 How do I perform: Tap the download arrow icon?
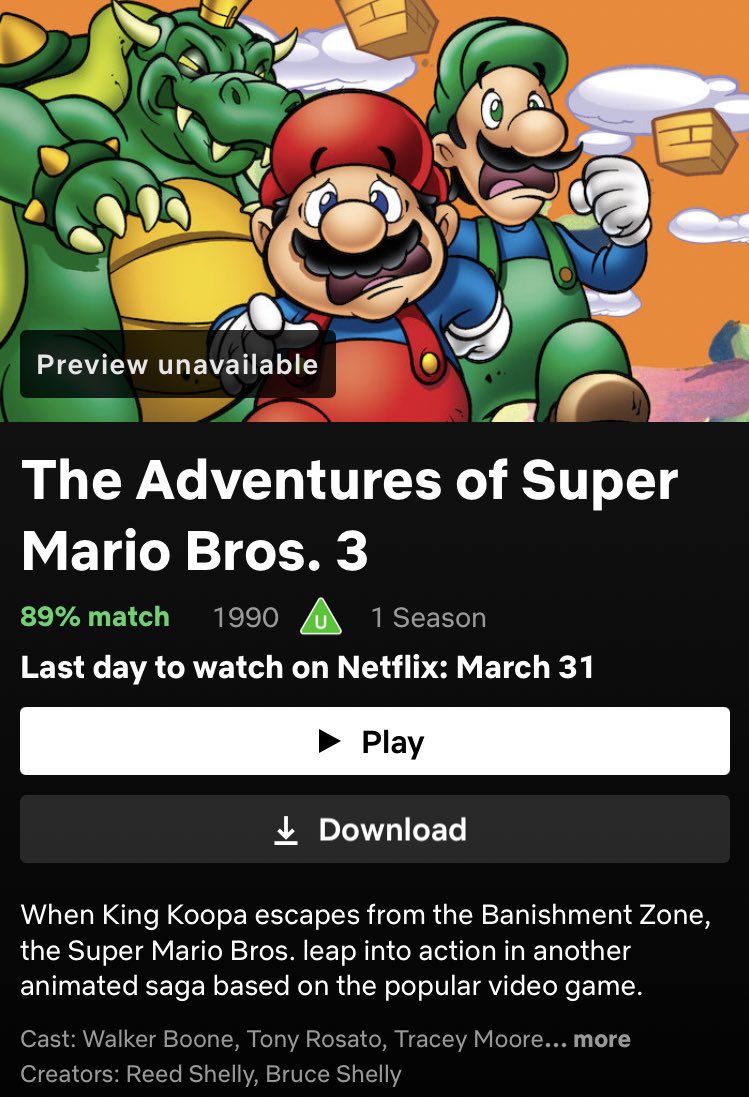[288, 829]
